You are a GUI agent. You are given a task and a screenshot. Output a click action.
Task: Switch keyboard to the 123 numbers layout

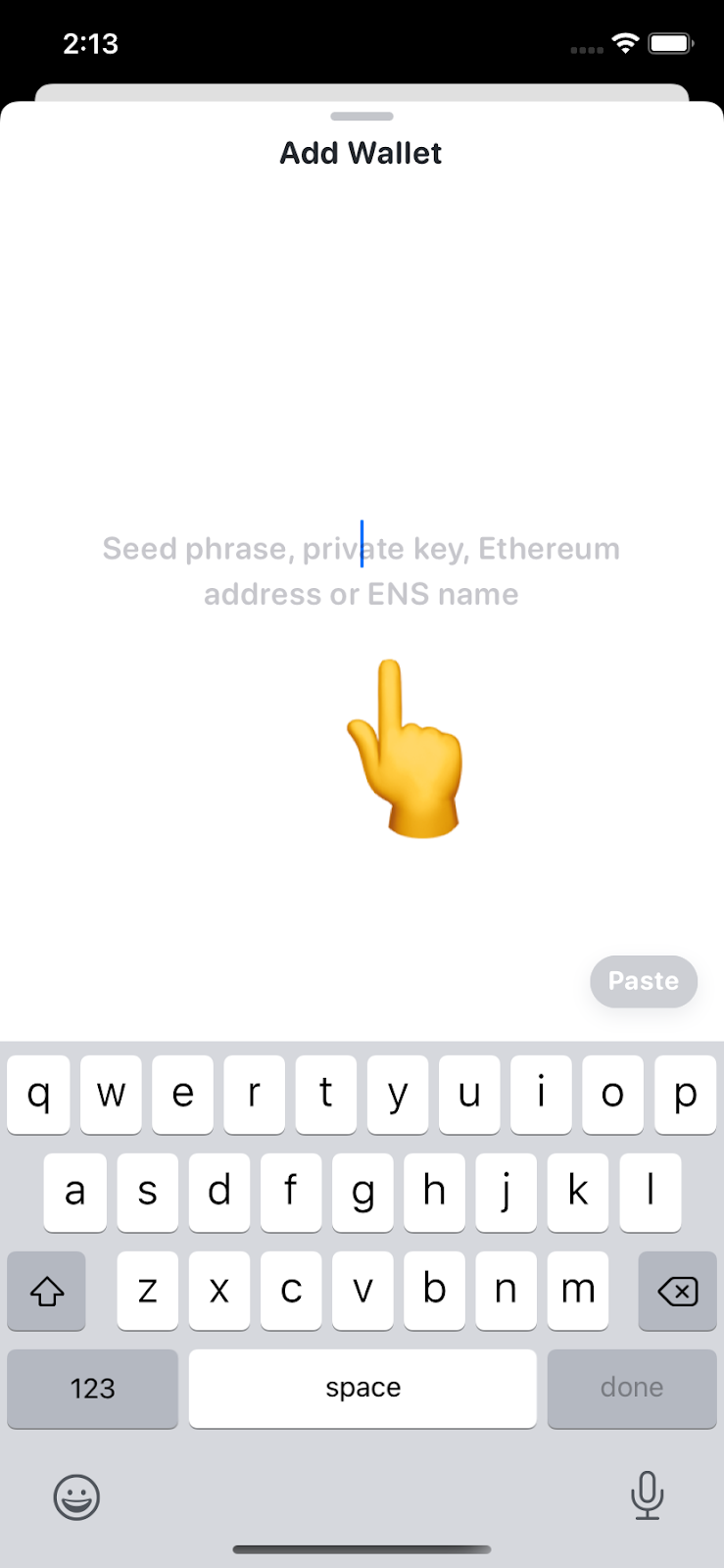92,1388
